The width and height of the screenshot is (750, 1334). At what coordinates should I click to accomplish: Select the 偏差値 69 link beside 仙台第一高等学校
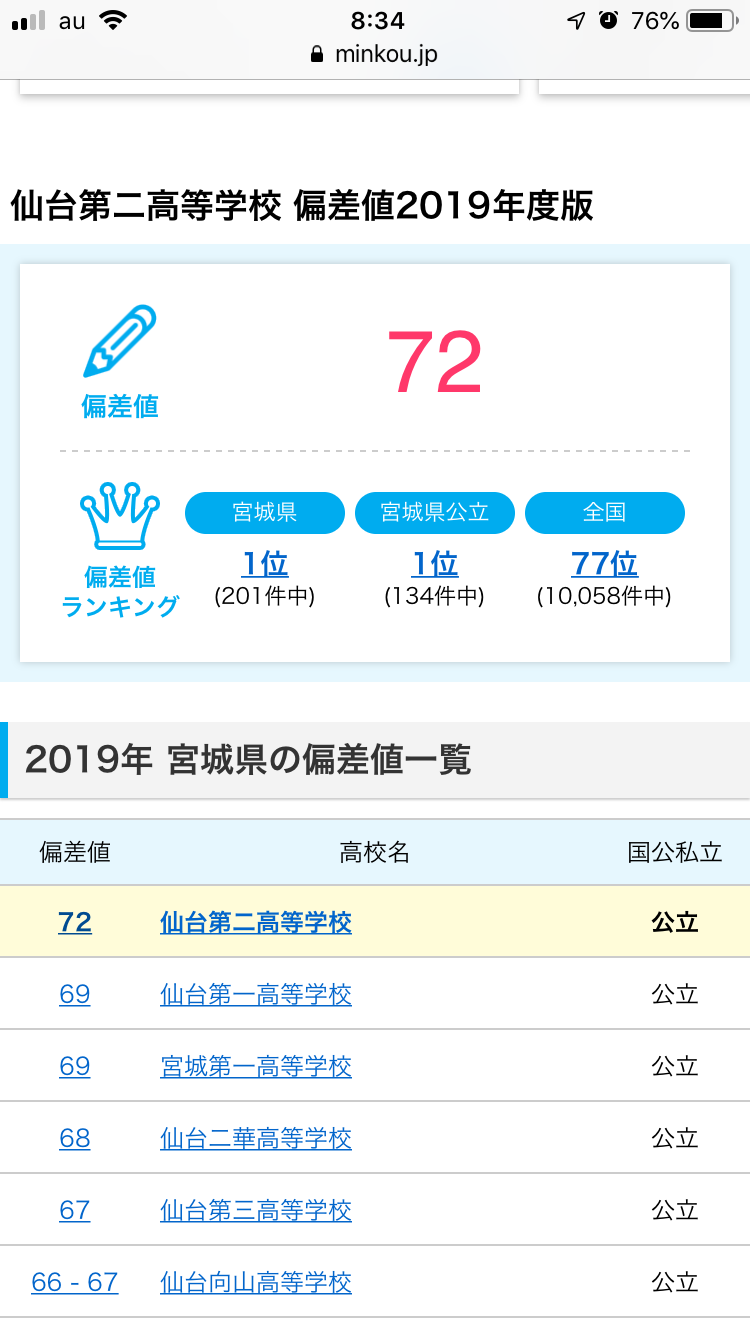[75, 994]
